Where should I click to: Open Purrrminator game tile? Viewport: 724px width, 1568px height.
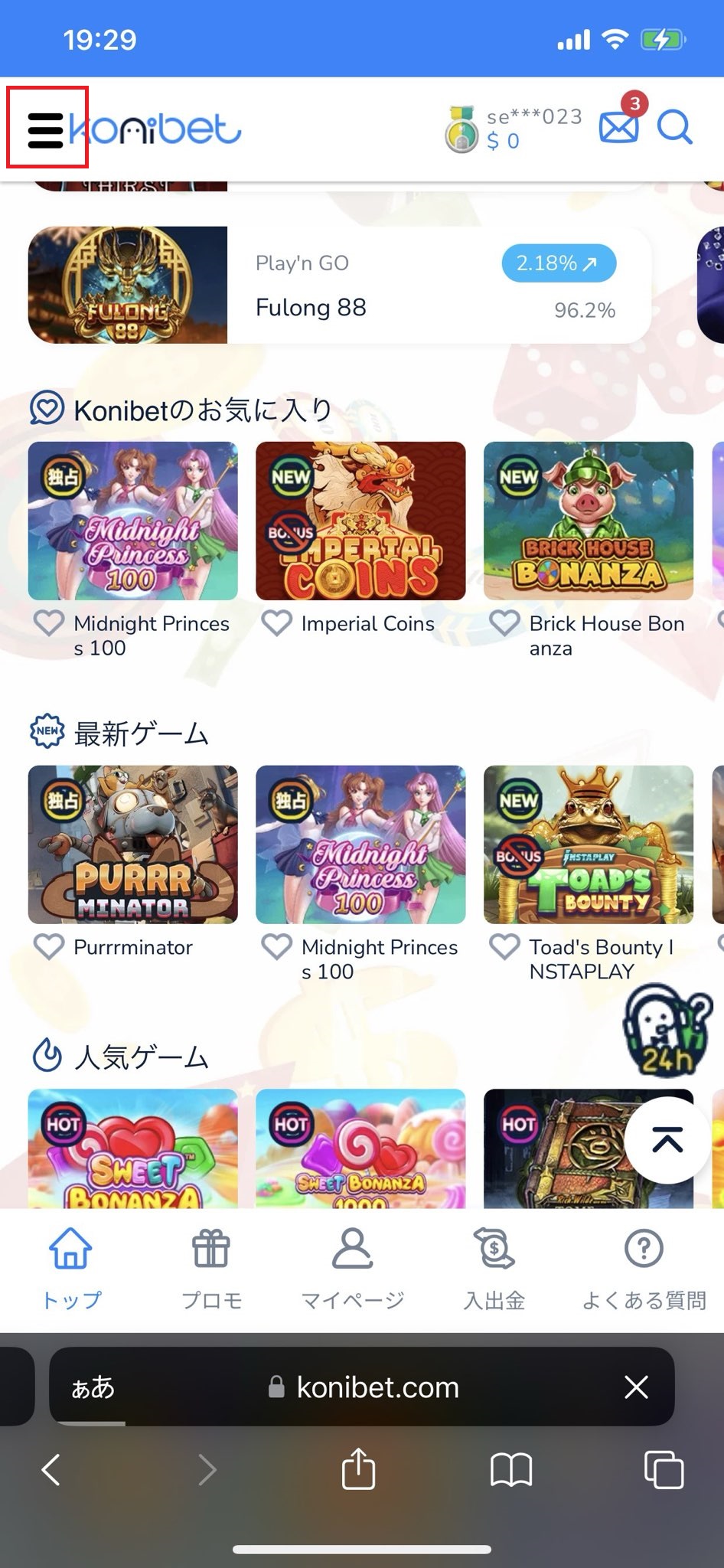pos(132,844)
